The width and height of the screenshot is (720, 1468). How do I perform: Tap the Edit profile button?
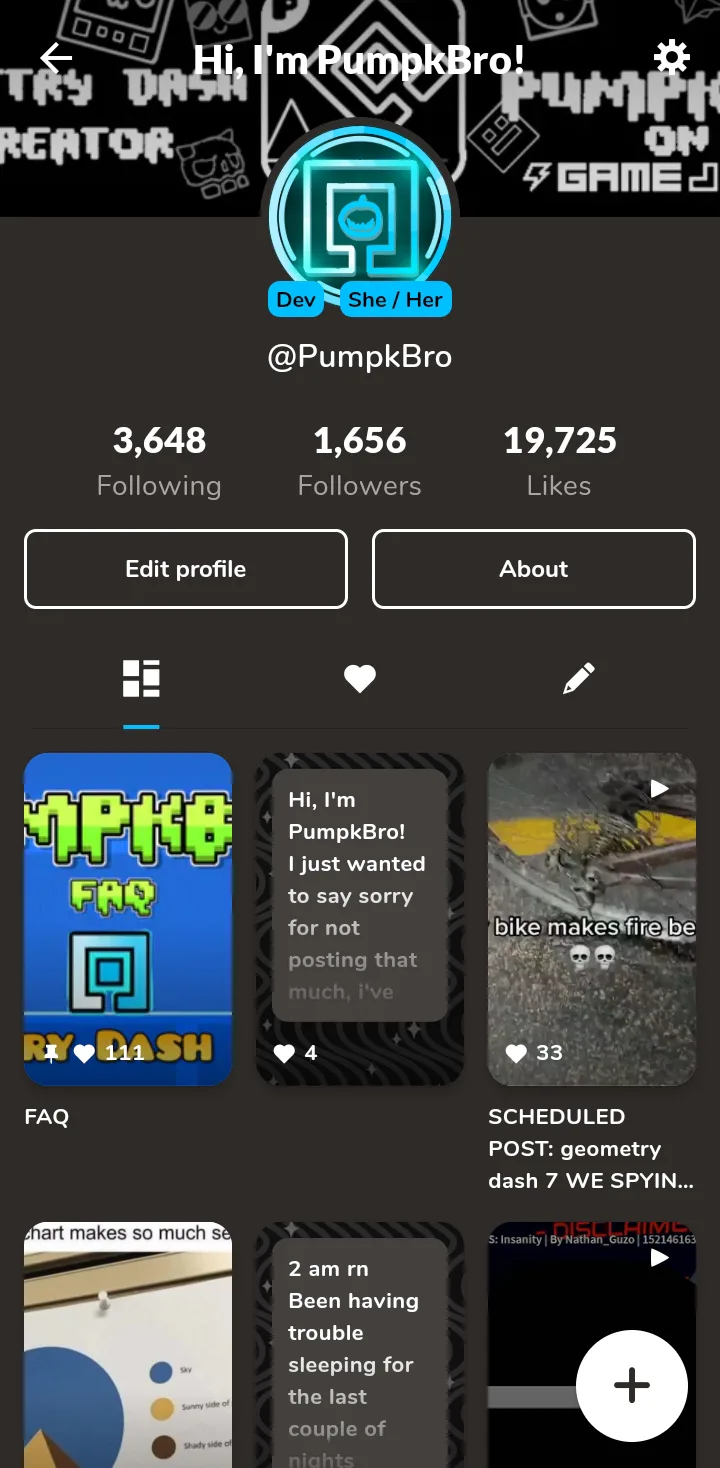pos(186,569)
